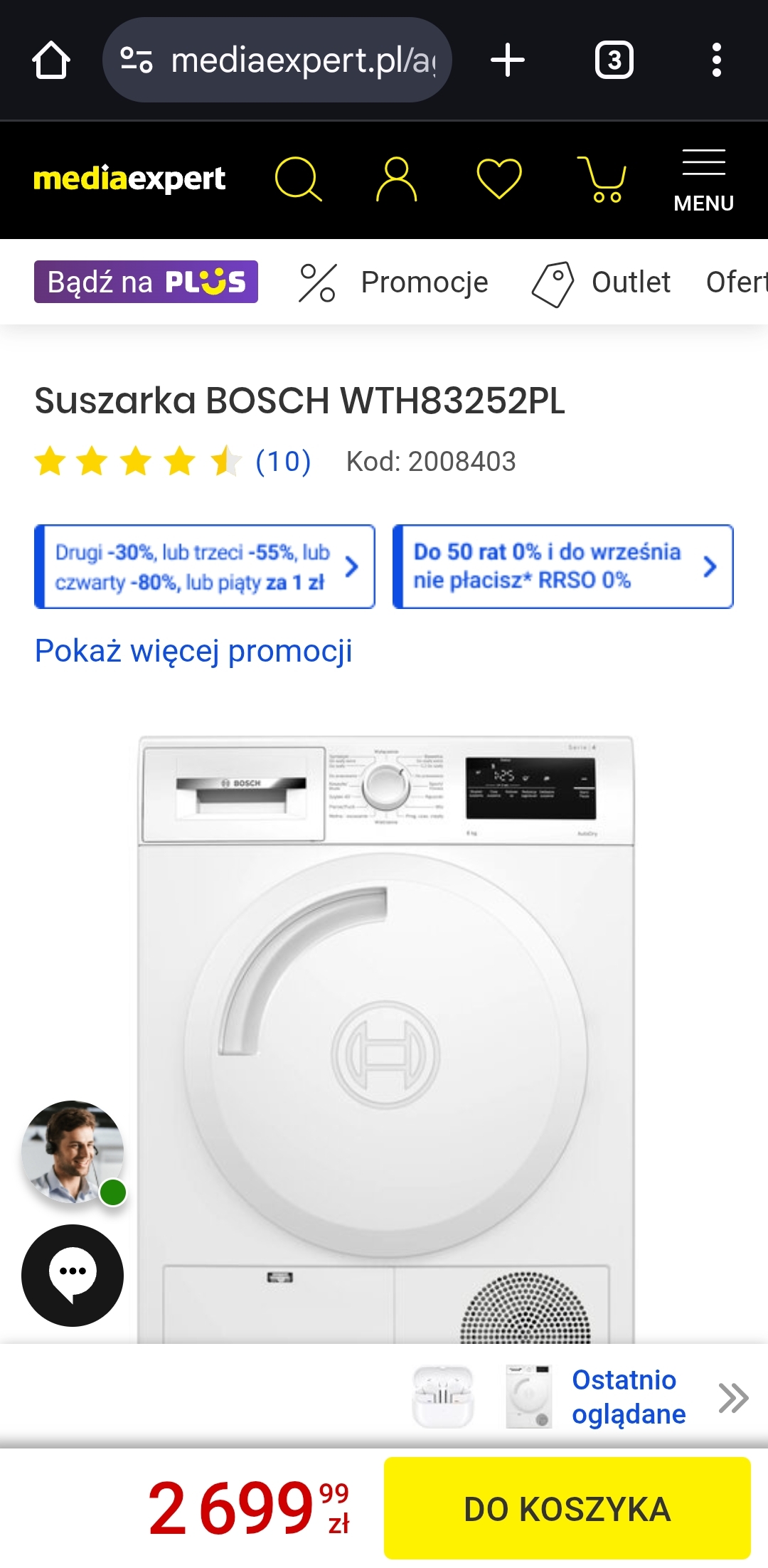Screen dimensions: 768x1568
Task: Open the shopping cart
Action: click(602, 180)
